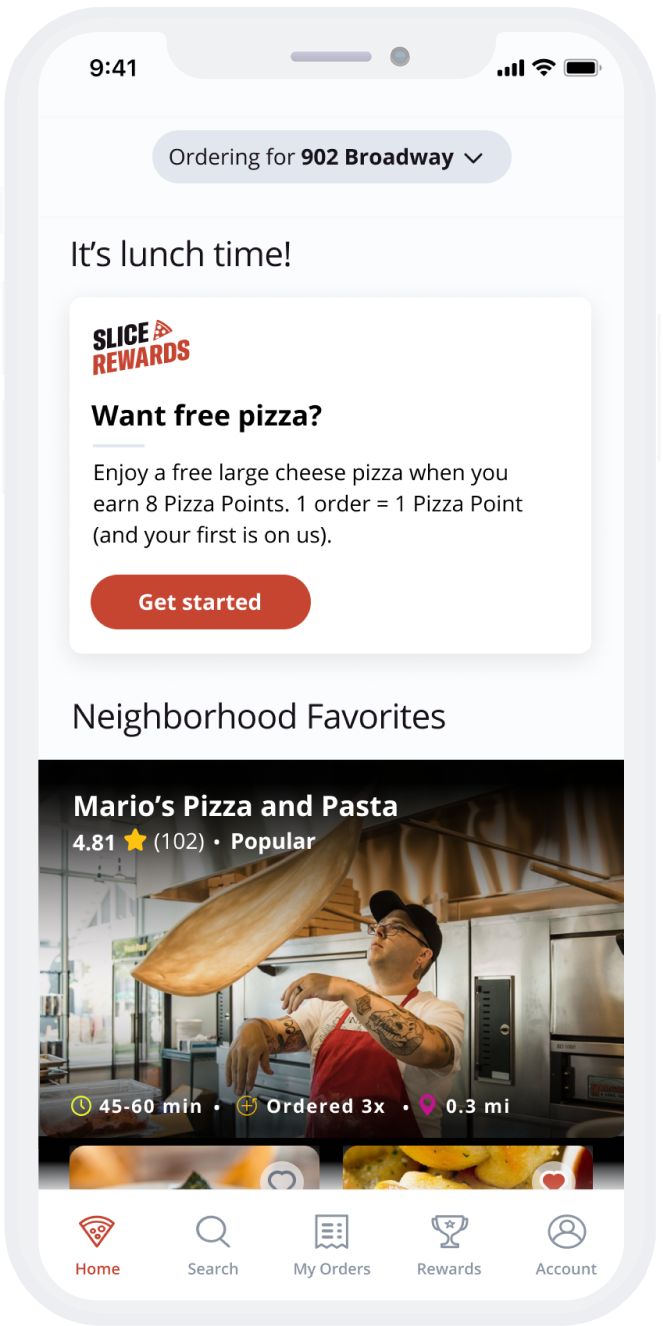Tap the outlined heart on the left dish

pos(282,1180)
